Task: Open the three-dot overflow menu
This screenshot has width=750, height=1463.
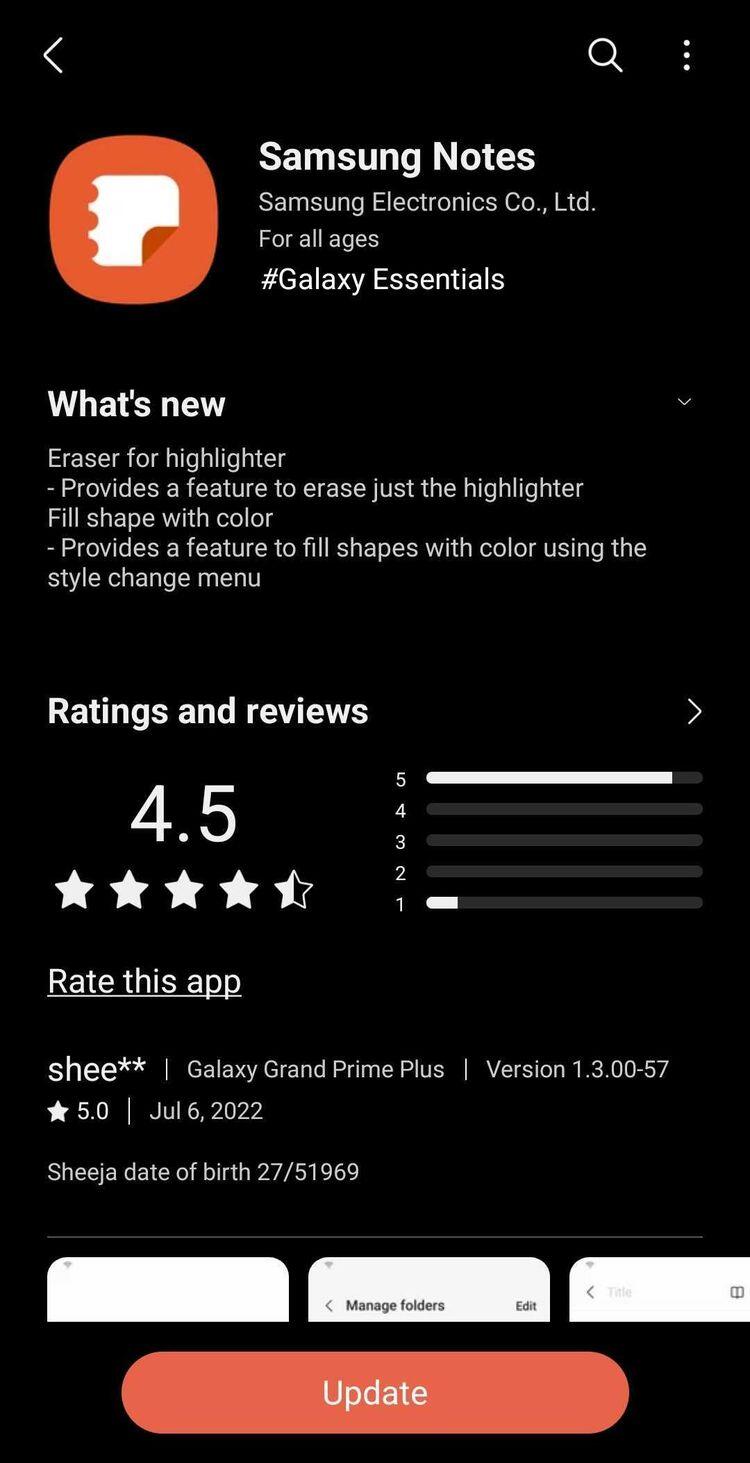Action: (x=686, y=56)
